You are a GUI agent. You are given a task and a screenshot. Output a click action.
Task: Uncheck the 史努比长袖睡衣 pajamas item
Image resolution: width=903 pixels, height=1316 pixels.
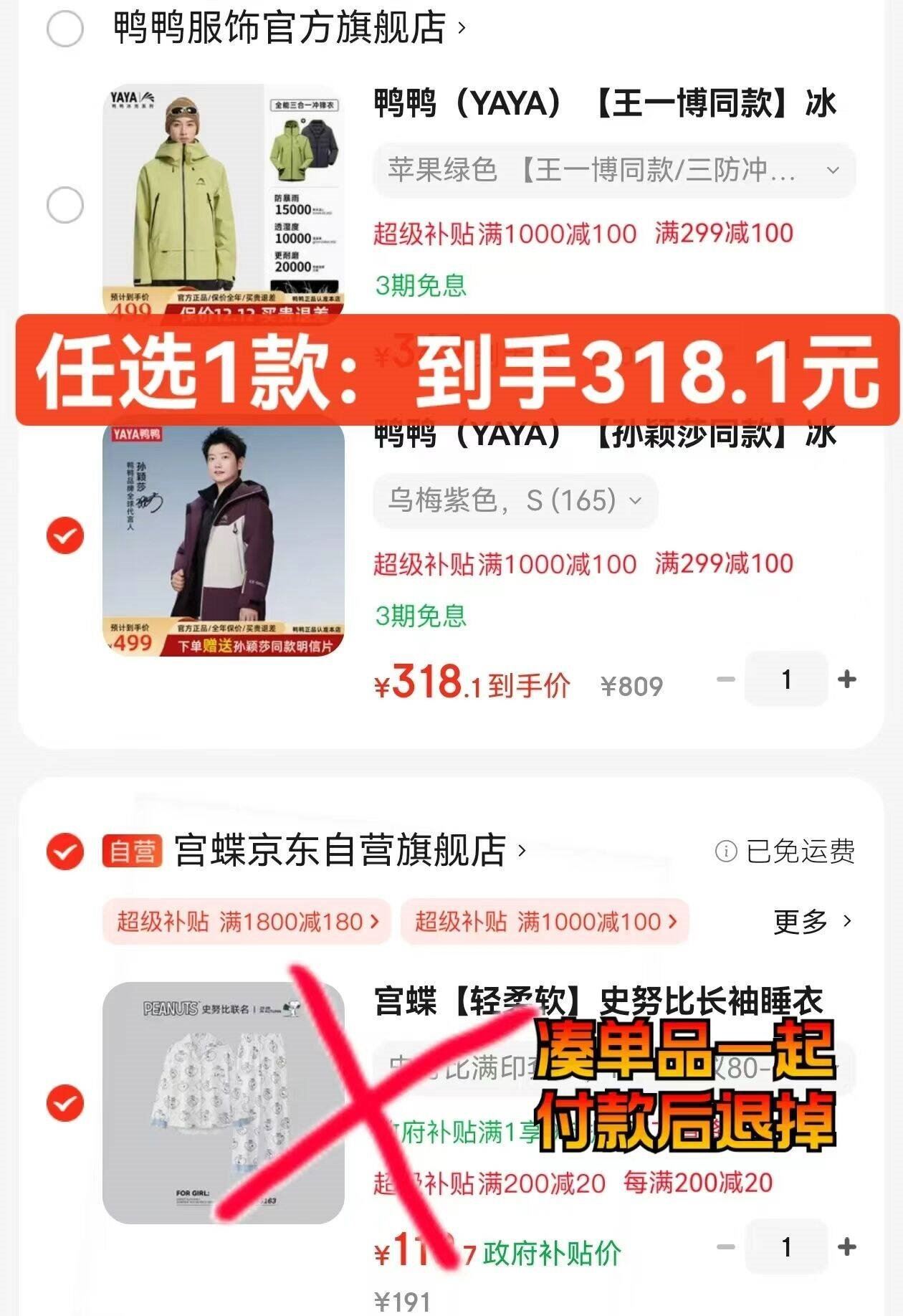(x=65, y=1102)
